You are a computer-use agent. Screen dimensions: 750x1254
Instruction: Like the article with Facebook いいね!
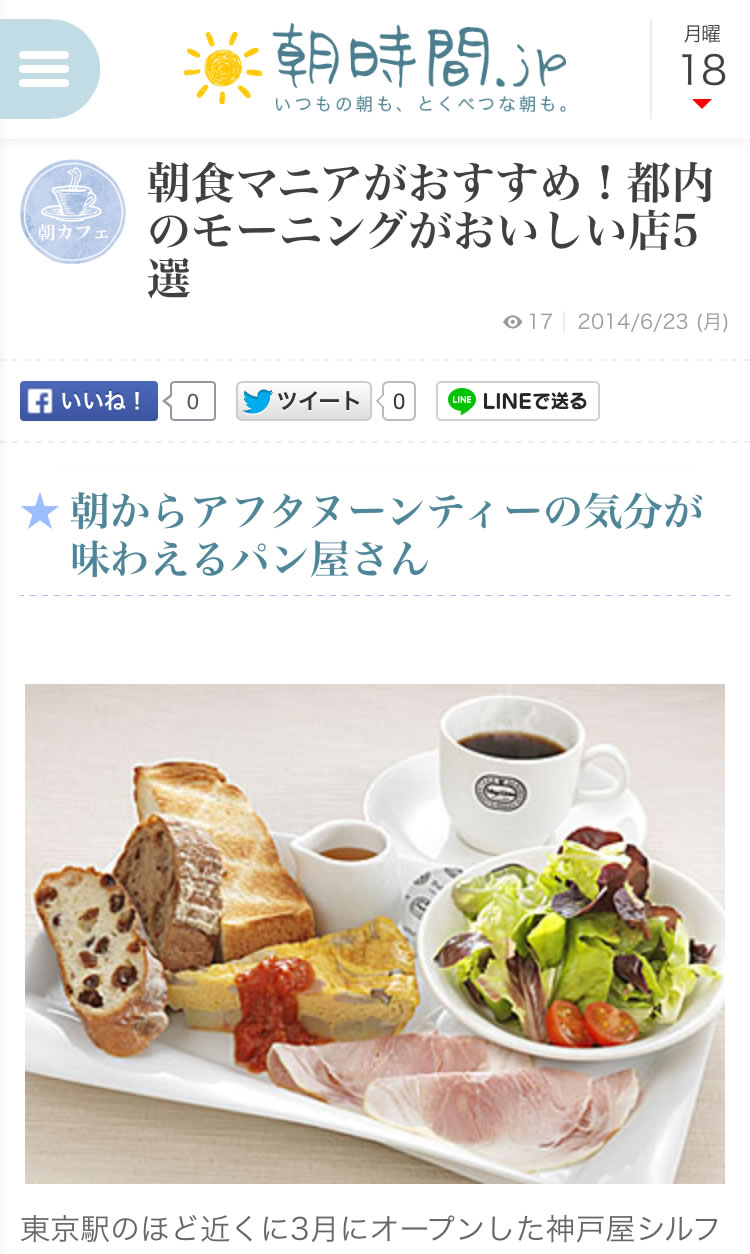tap(89, 401)
